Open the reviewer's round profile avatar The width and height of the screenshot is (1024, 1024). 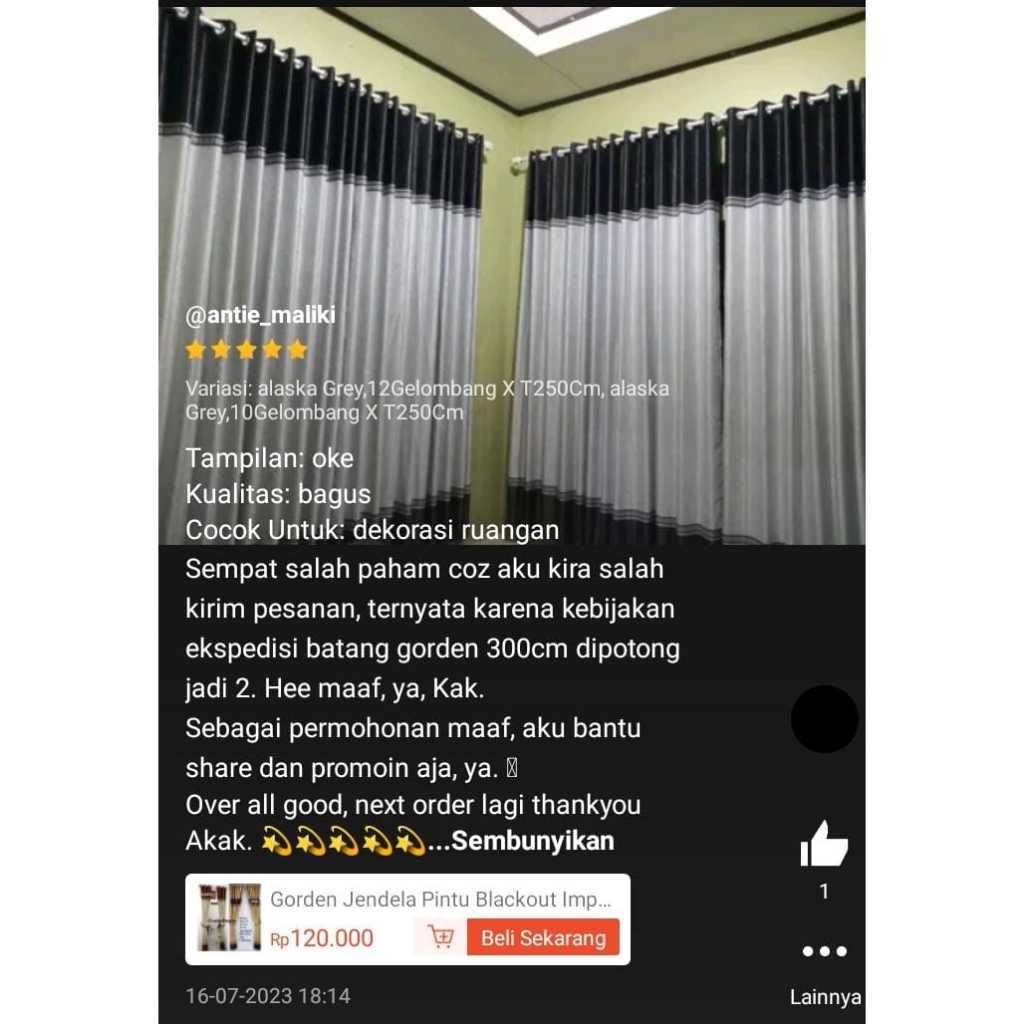point(824,719)
